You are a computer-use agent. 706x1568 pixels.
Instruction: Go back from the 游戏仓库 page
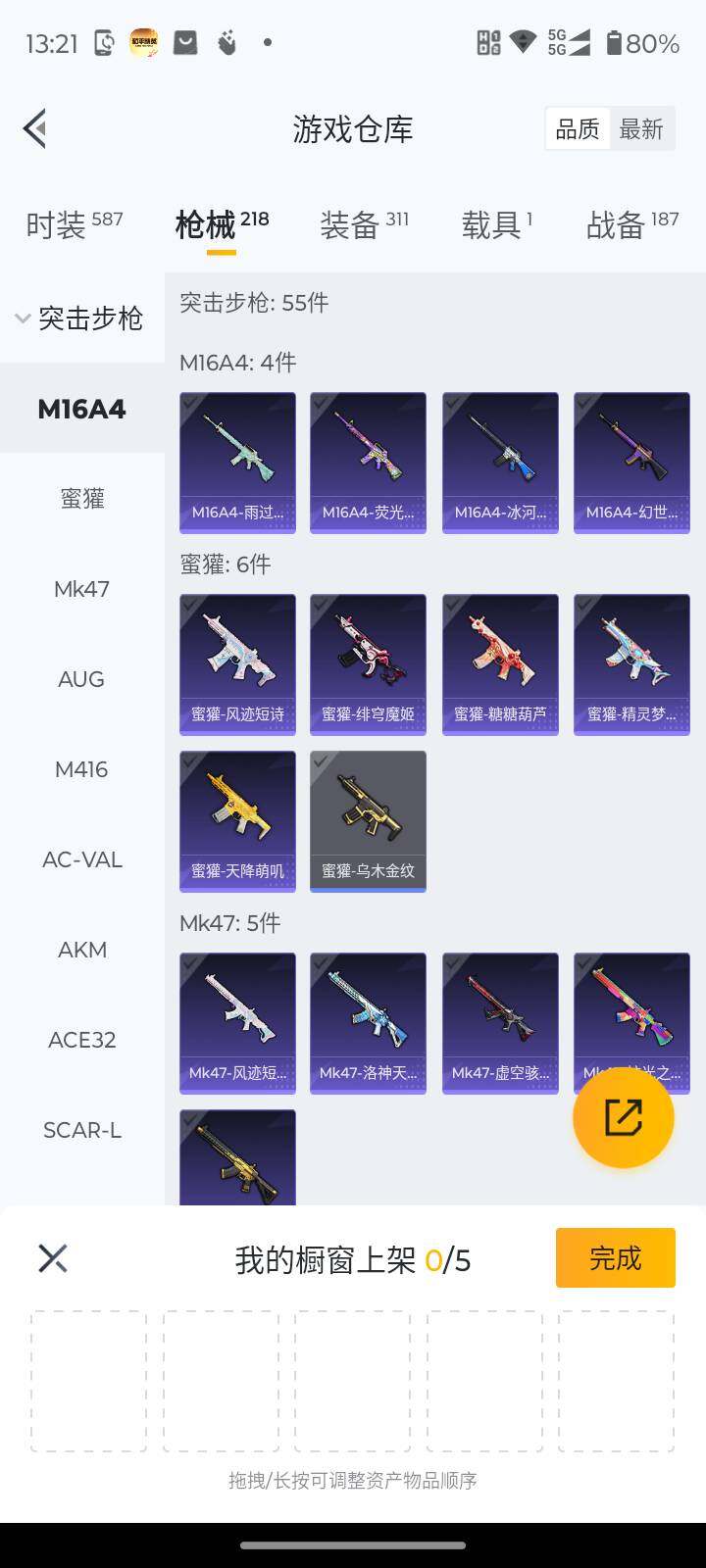click(35, 128)
